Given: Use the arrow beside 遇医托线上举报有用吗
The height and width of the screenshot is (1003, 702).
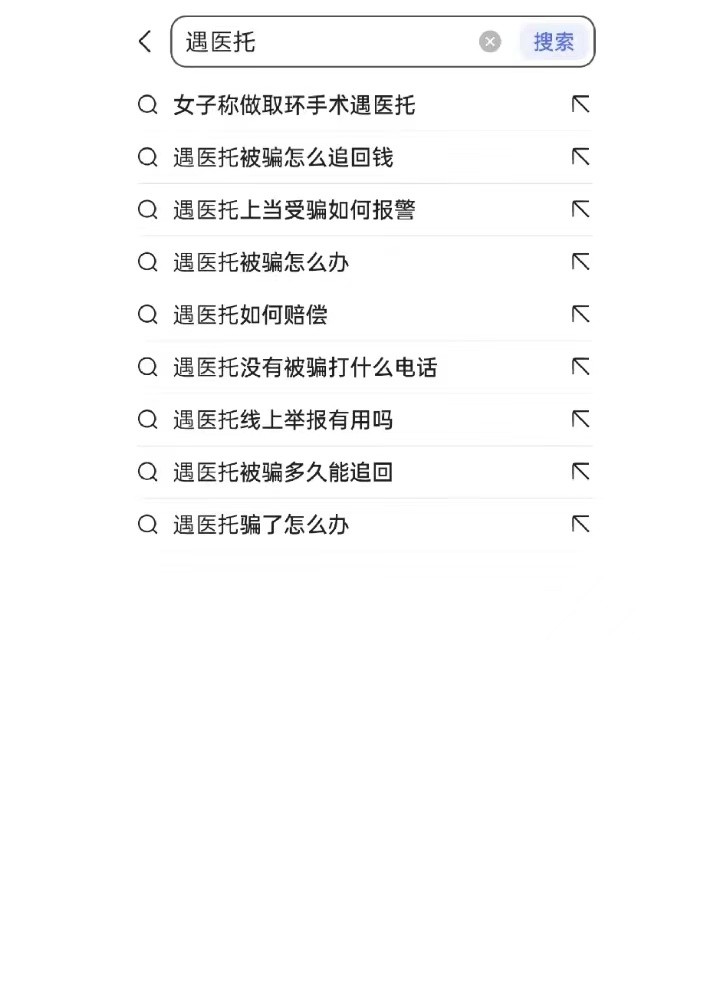Looking at the screenshot, I should (x=580, y=419).
